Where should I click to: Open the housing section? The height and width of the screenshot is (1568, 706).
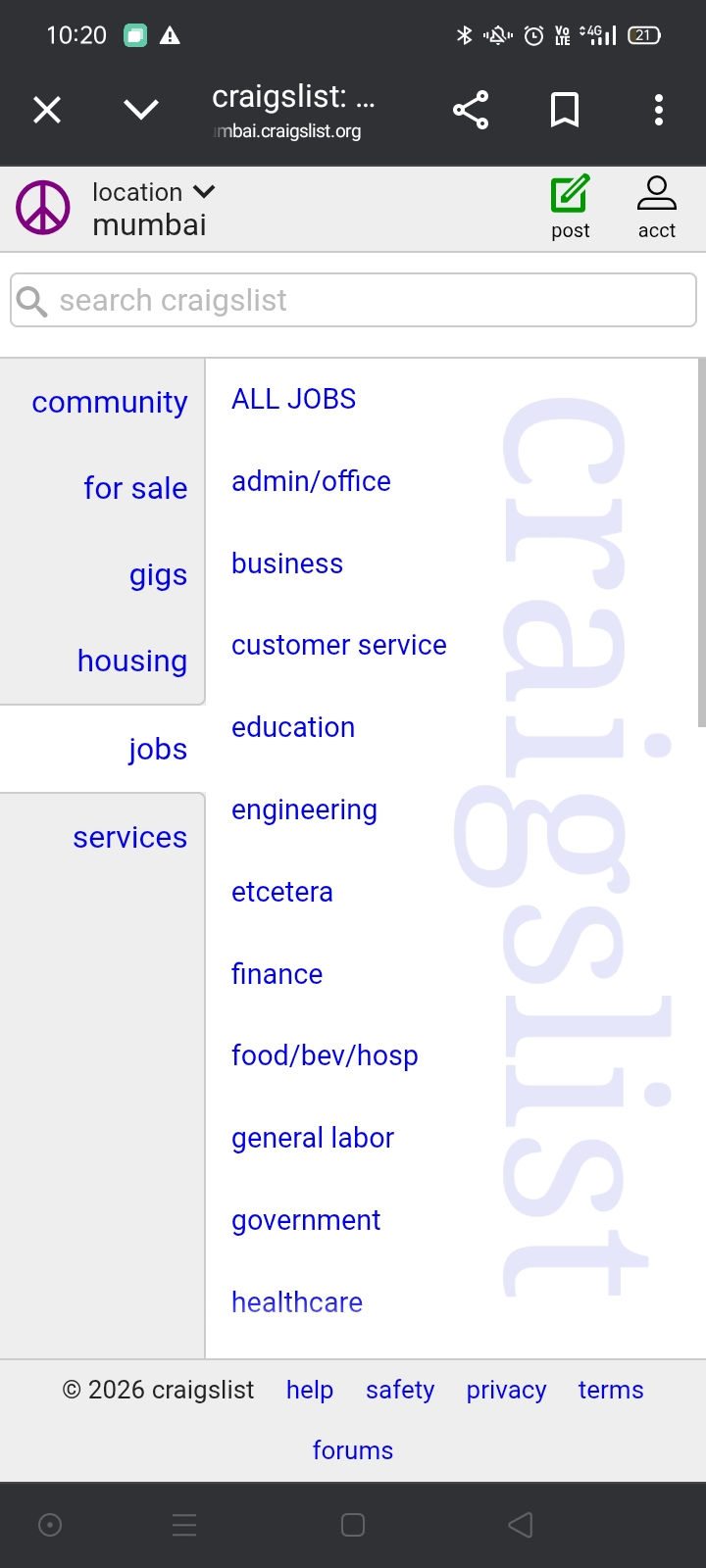[x=132, y=661]
